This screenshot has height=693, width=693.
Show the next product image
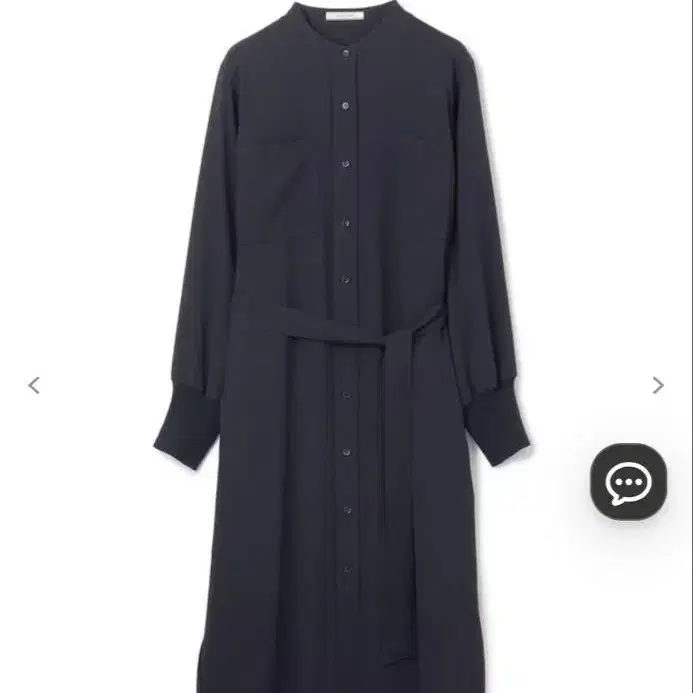657,385
